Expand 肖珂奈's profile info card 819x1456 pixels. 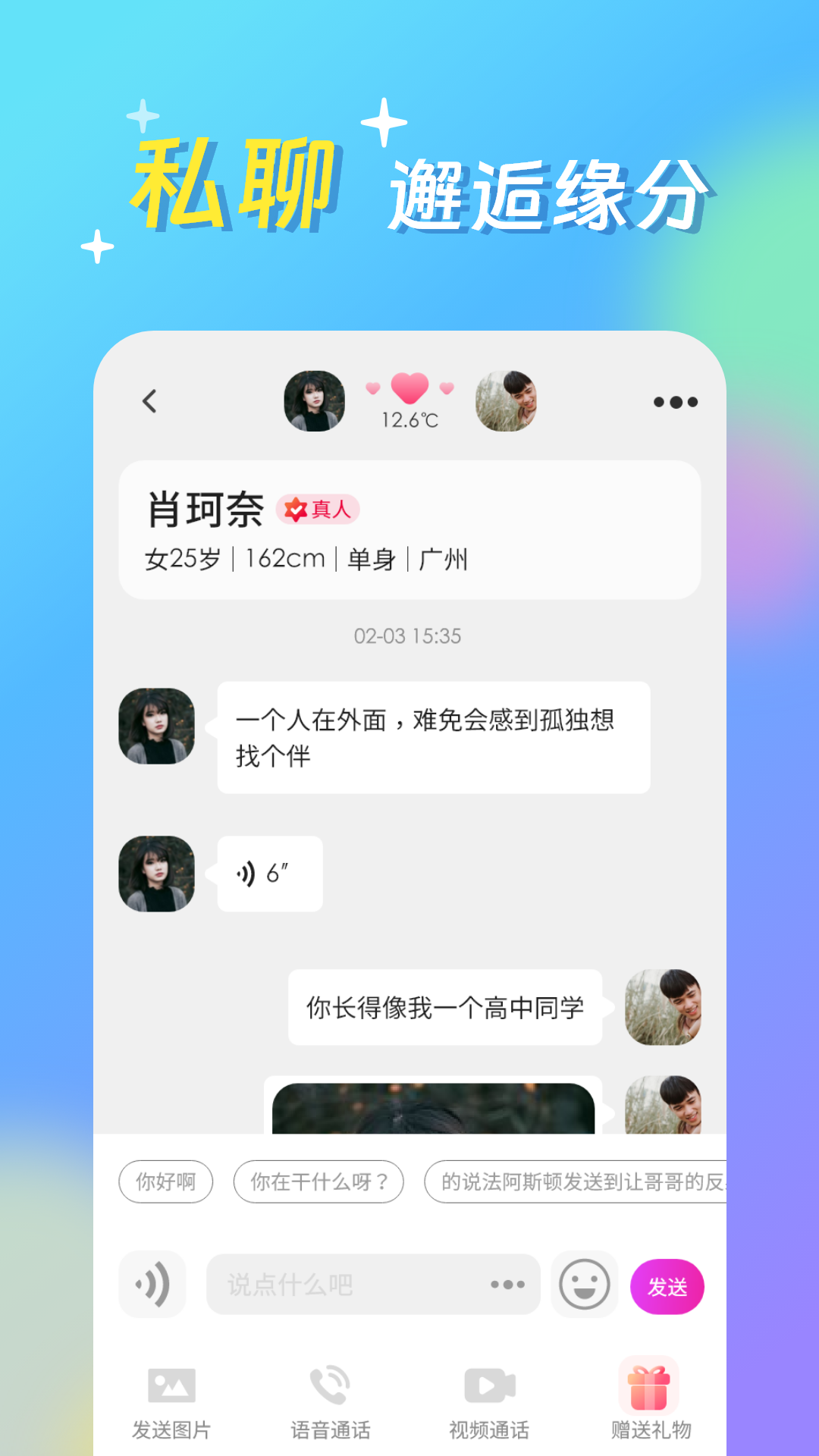point(409,531)
